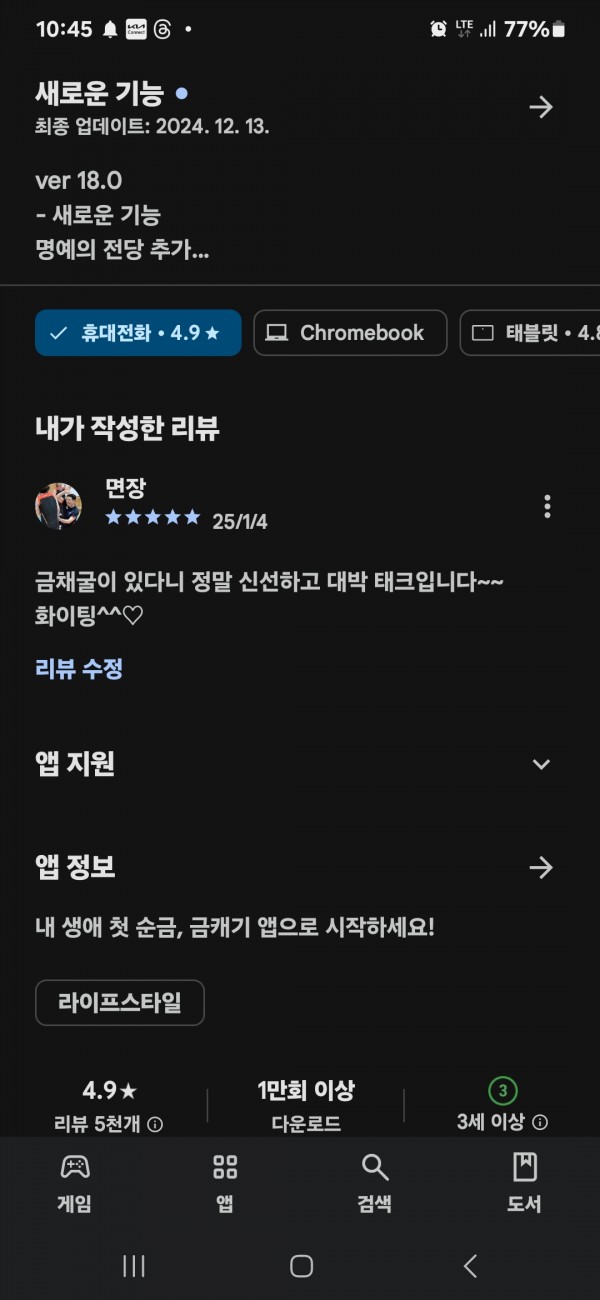The width and height of the screenshot is (600, 1300).
Task: Open the overflow menu on my review
Action: pyautogui.click(x=547, y=506)
